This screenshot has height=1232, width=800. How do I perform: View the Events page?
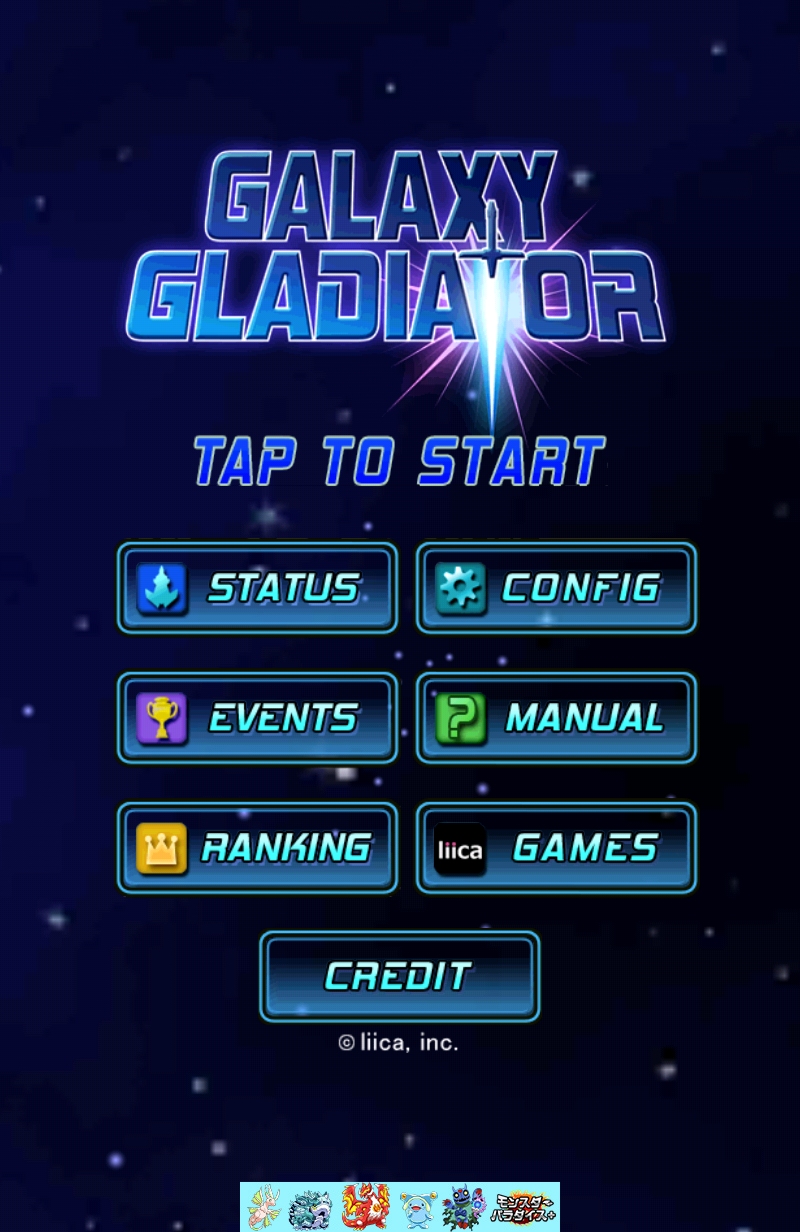click(257, 718)
